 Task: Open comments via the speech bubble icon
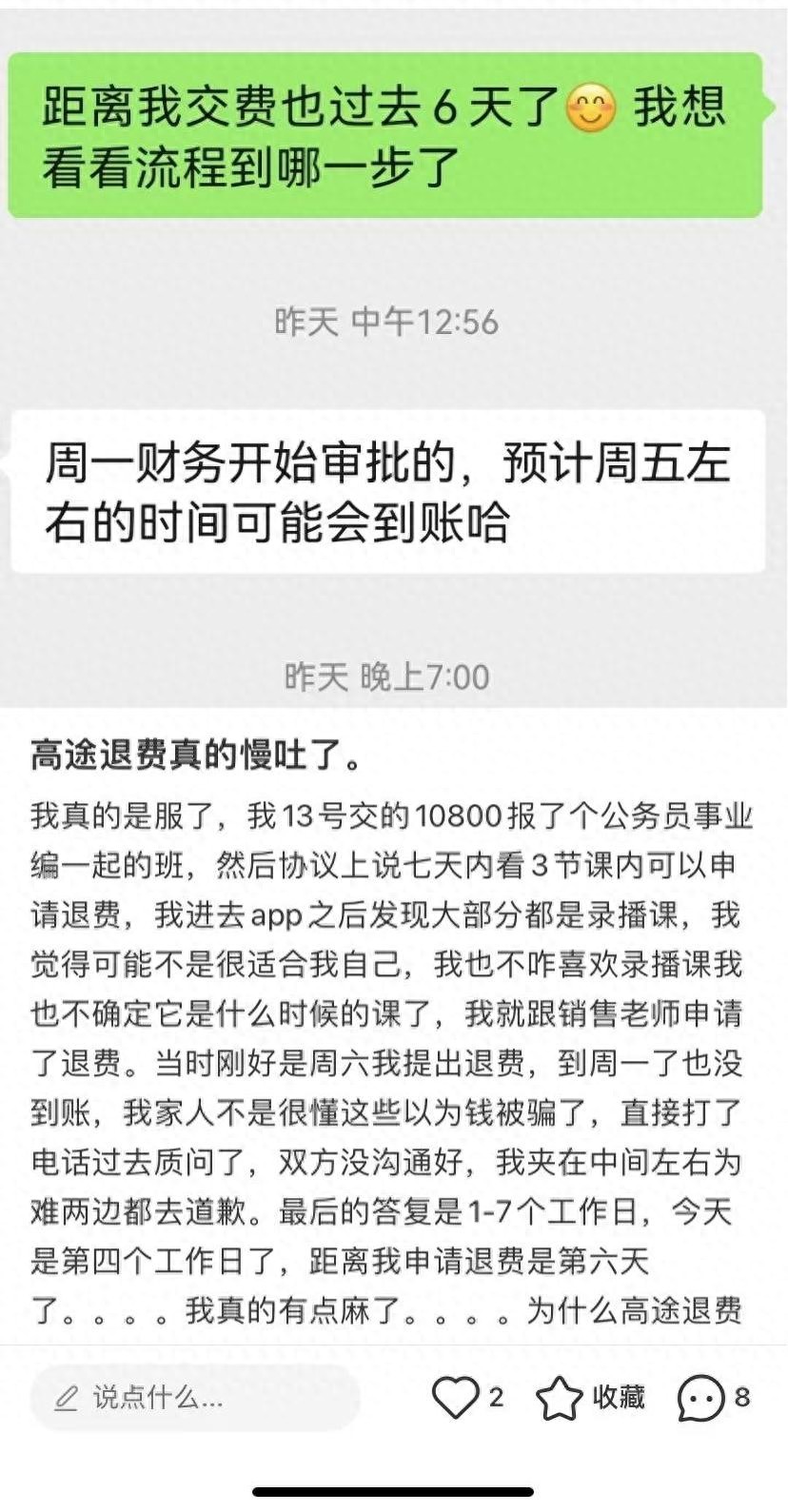point(700,1399)
